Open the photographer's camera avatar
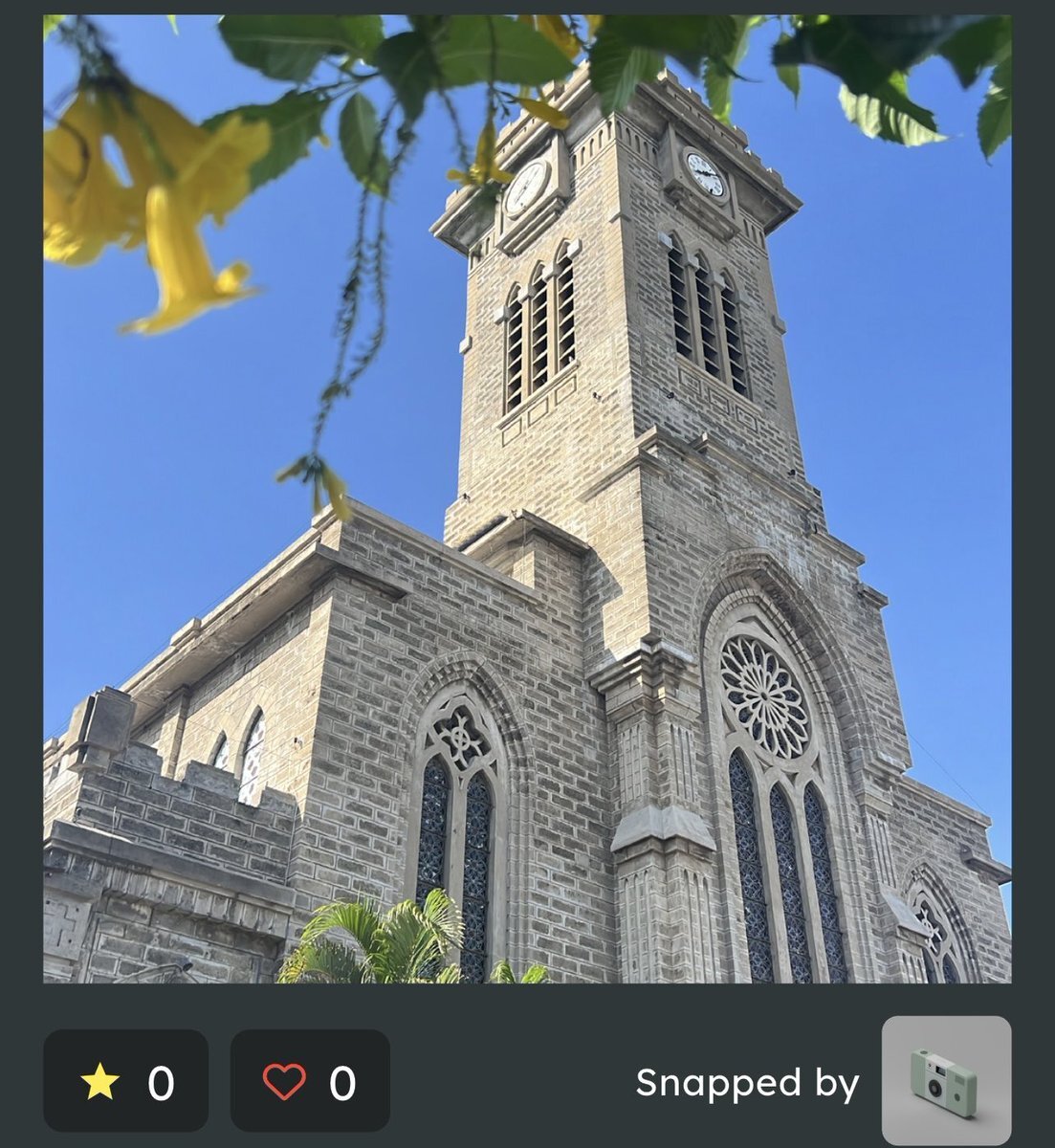Viewport: 1055px width, 1148px height. [x=945, y=1080]
